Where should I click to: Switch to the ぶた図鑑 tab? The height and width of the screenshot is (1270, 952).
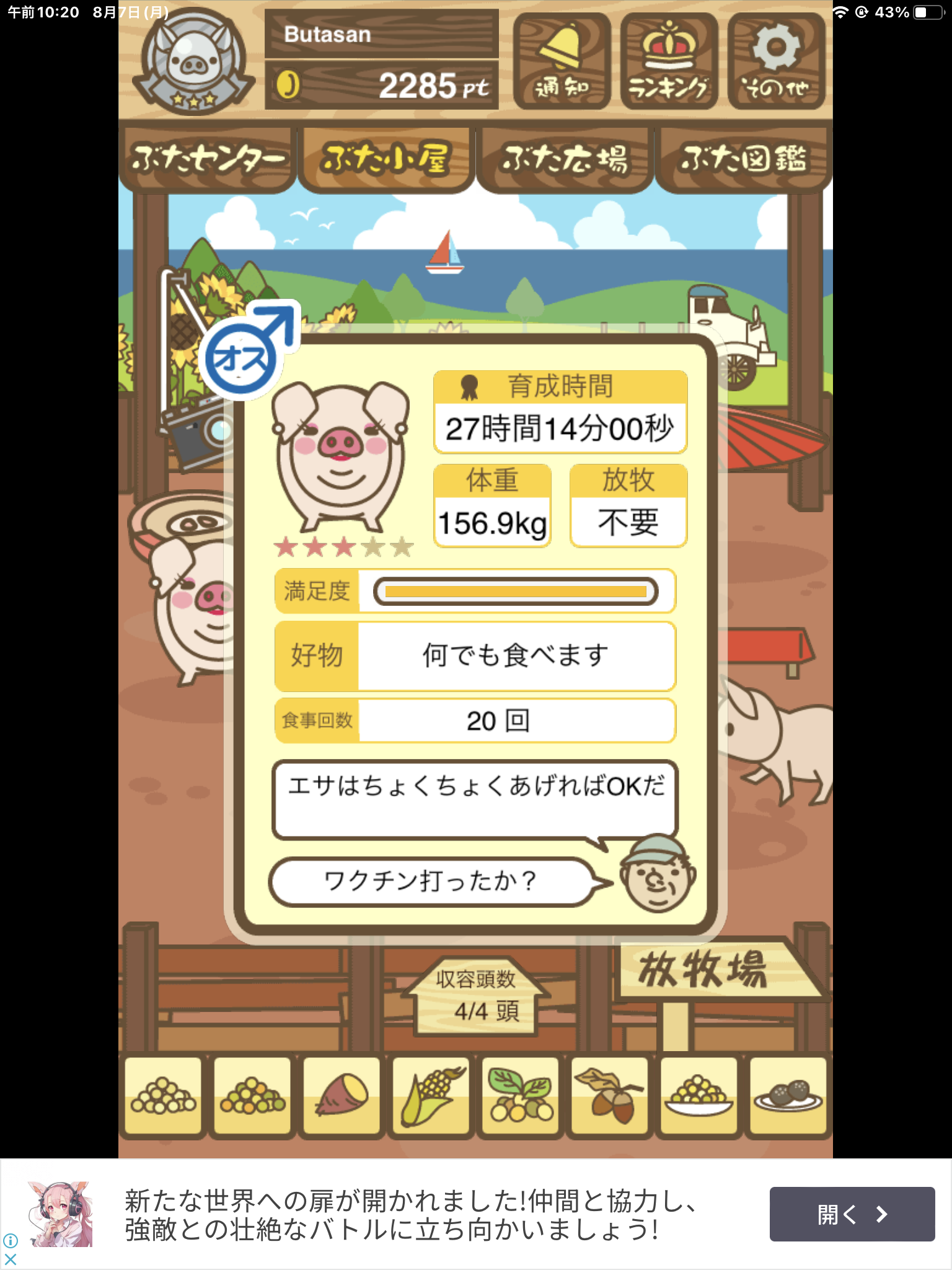(743, 159)
